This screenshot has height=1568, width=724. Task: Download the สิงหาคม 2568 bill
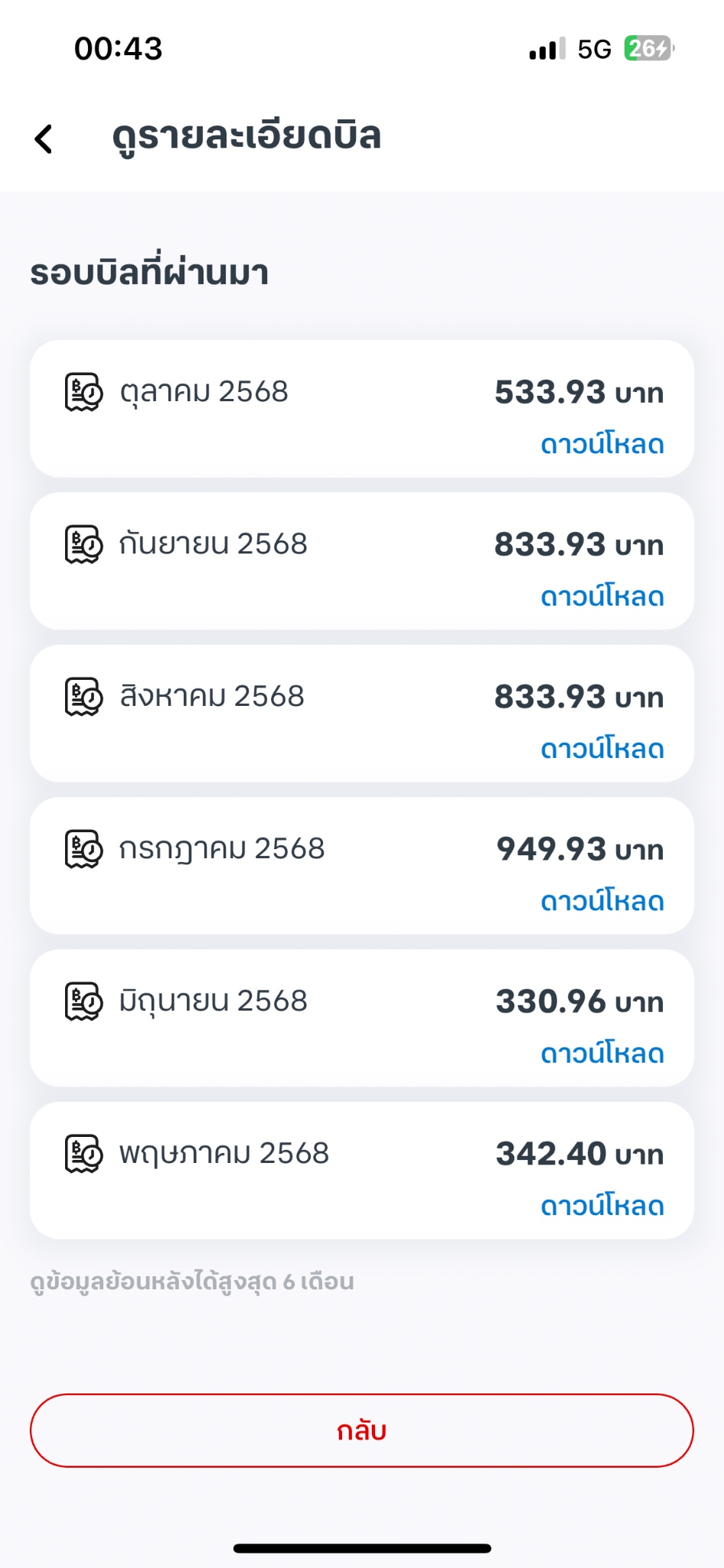click(602, 750)
